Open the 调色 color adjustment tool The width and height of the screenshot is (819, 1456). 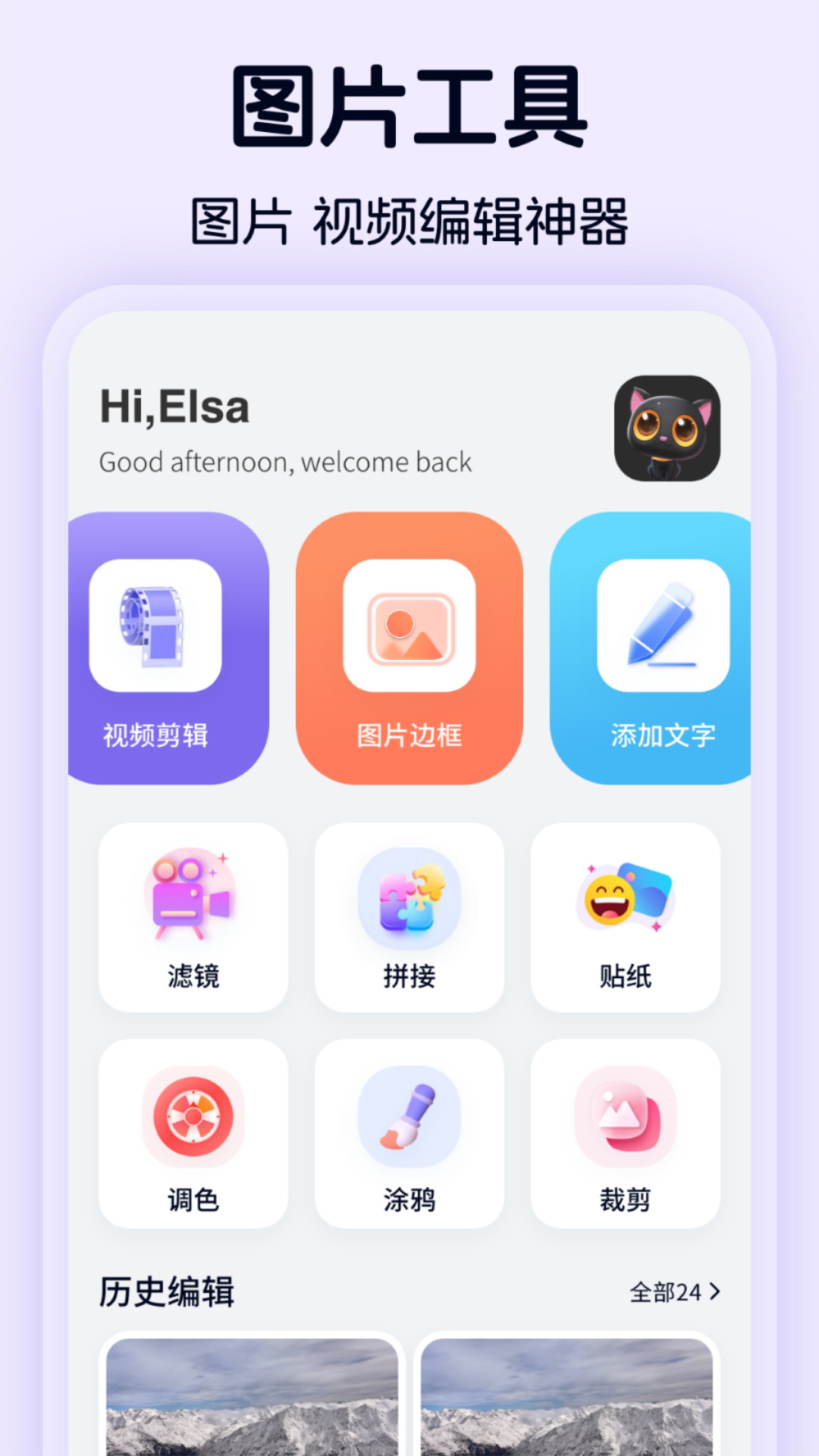tap(193, 1134)
